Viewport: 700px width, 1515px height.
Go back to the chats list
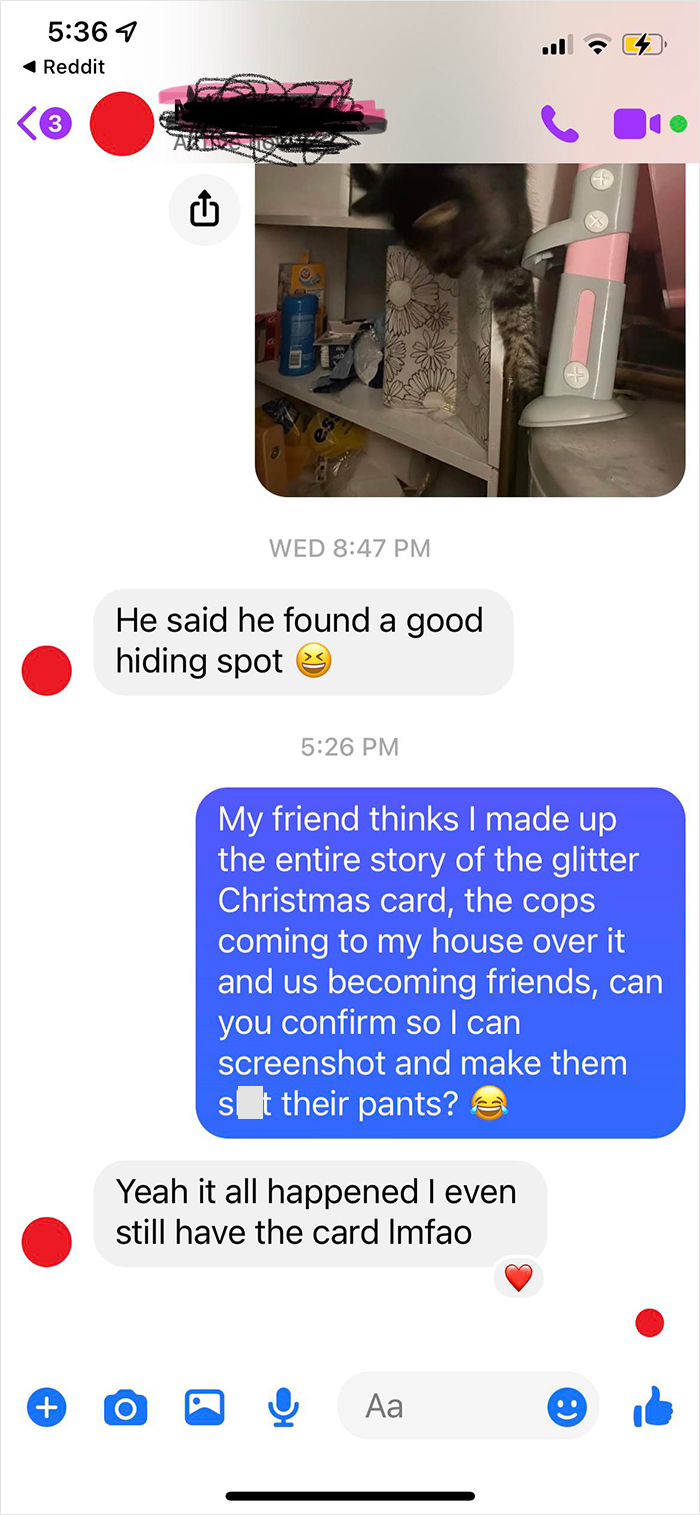(40, 124)
